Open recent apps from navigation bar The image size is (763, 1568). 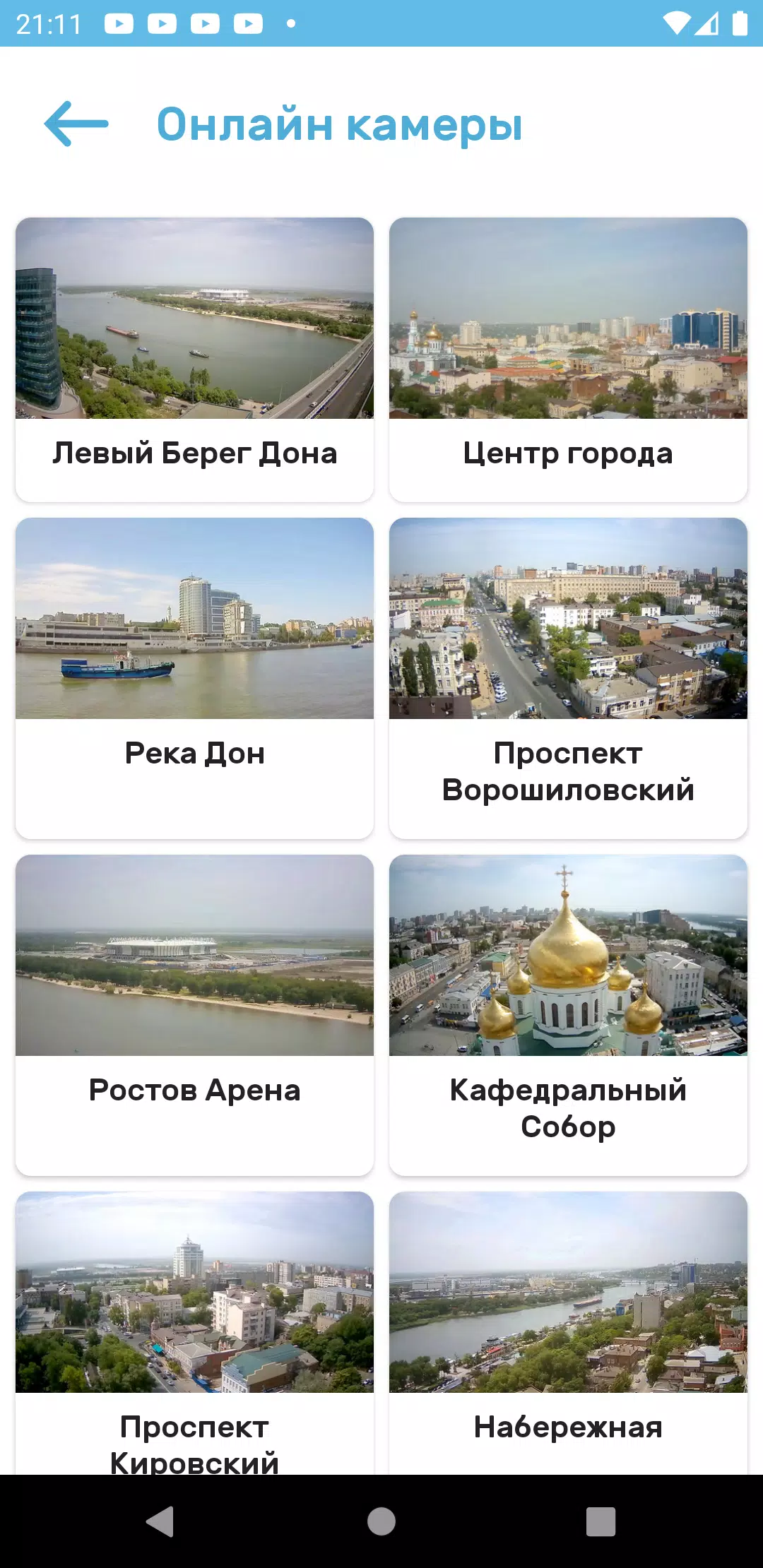tap(601, 1521)
